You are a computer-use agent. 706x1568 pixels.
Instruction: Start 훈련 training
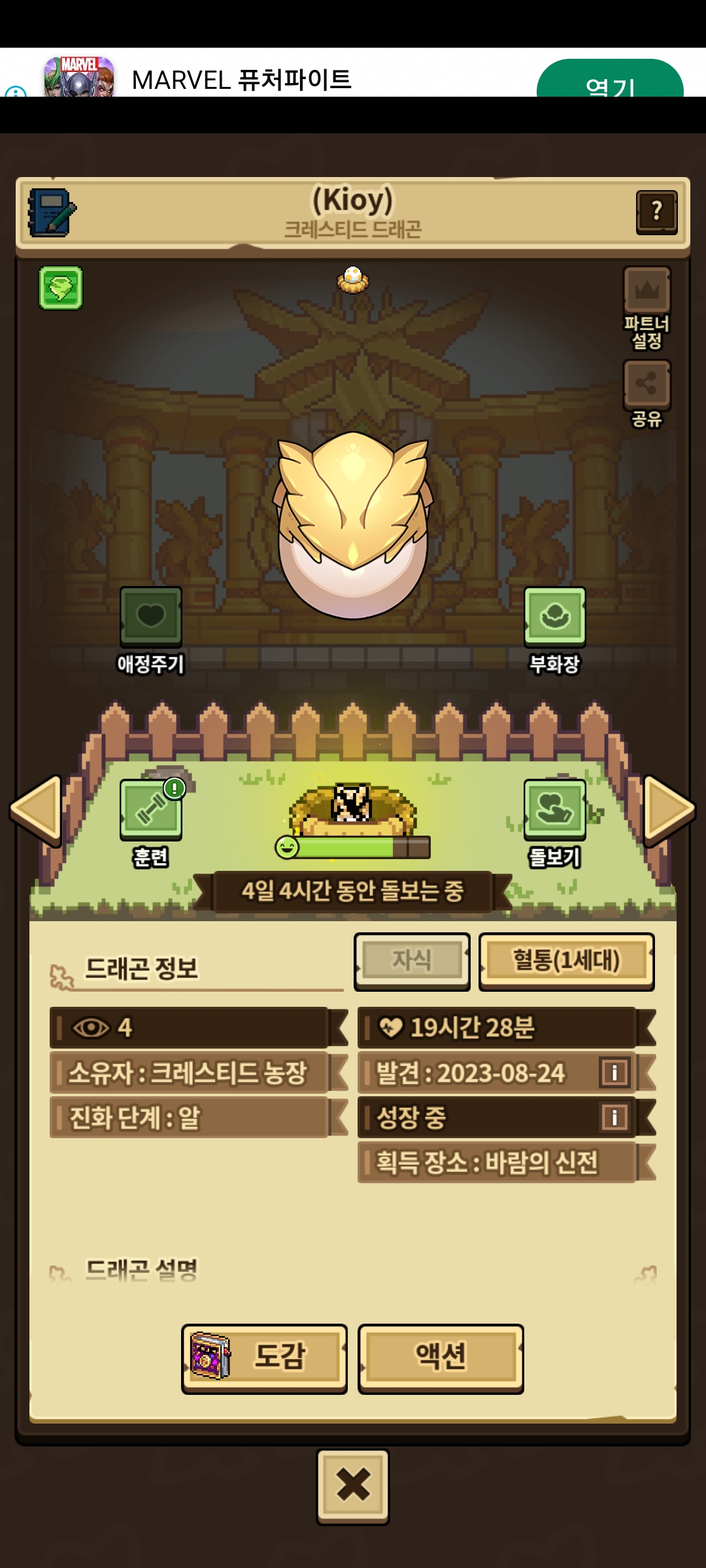click(x=150, y=810)
